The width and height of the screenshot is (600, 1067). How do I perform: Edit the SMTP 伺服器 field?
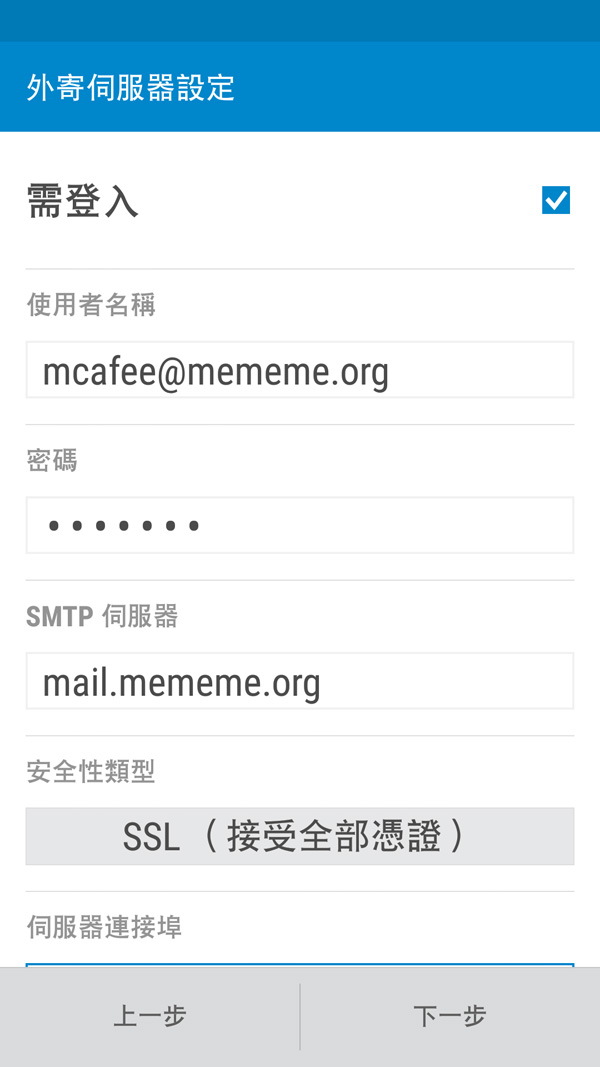(x=300, y=681)
